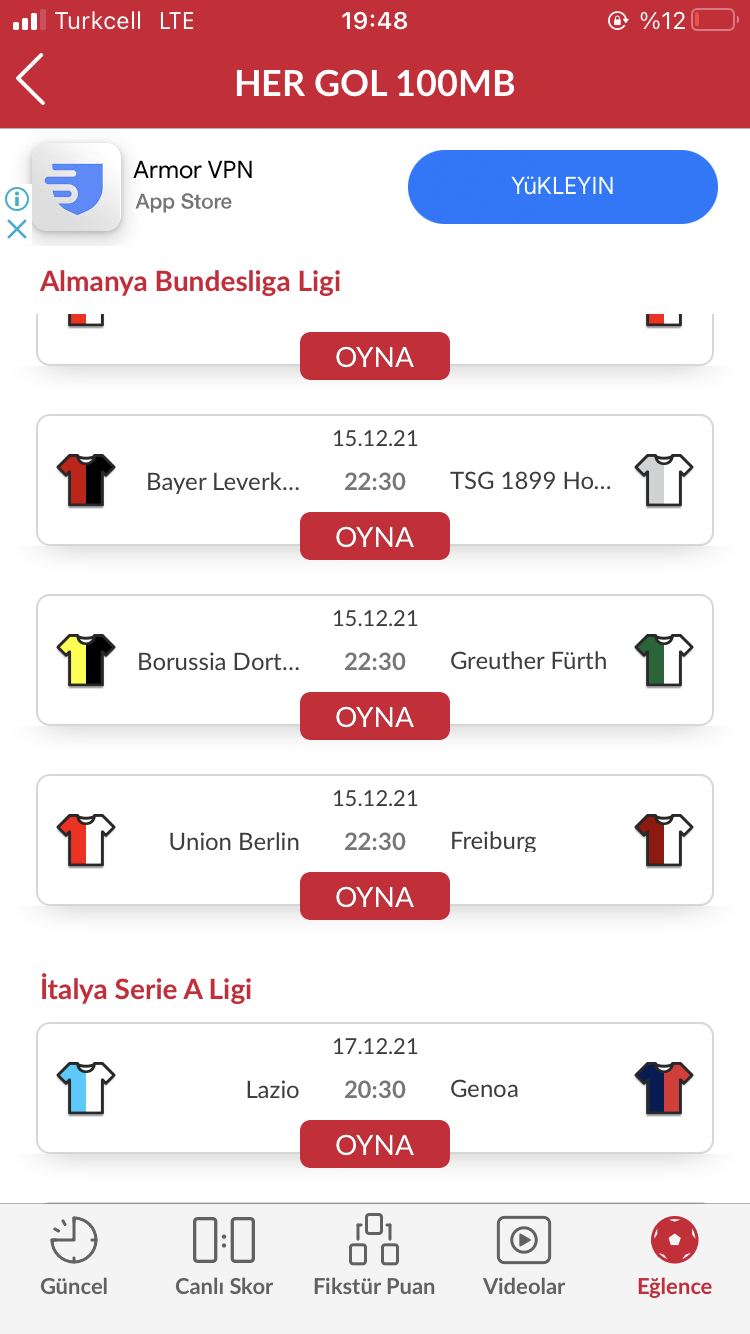Tap OYNA for Borussia Dortmund vs Greuther Fürth
Viewport: 750px width, 1334px height.
click(x=375, y=717)
